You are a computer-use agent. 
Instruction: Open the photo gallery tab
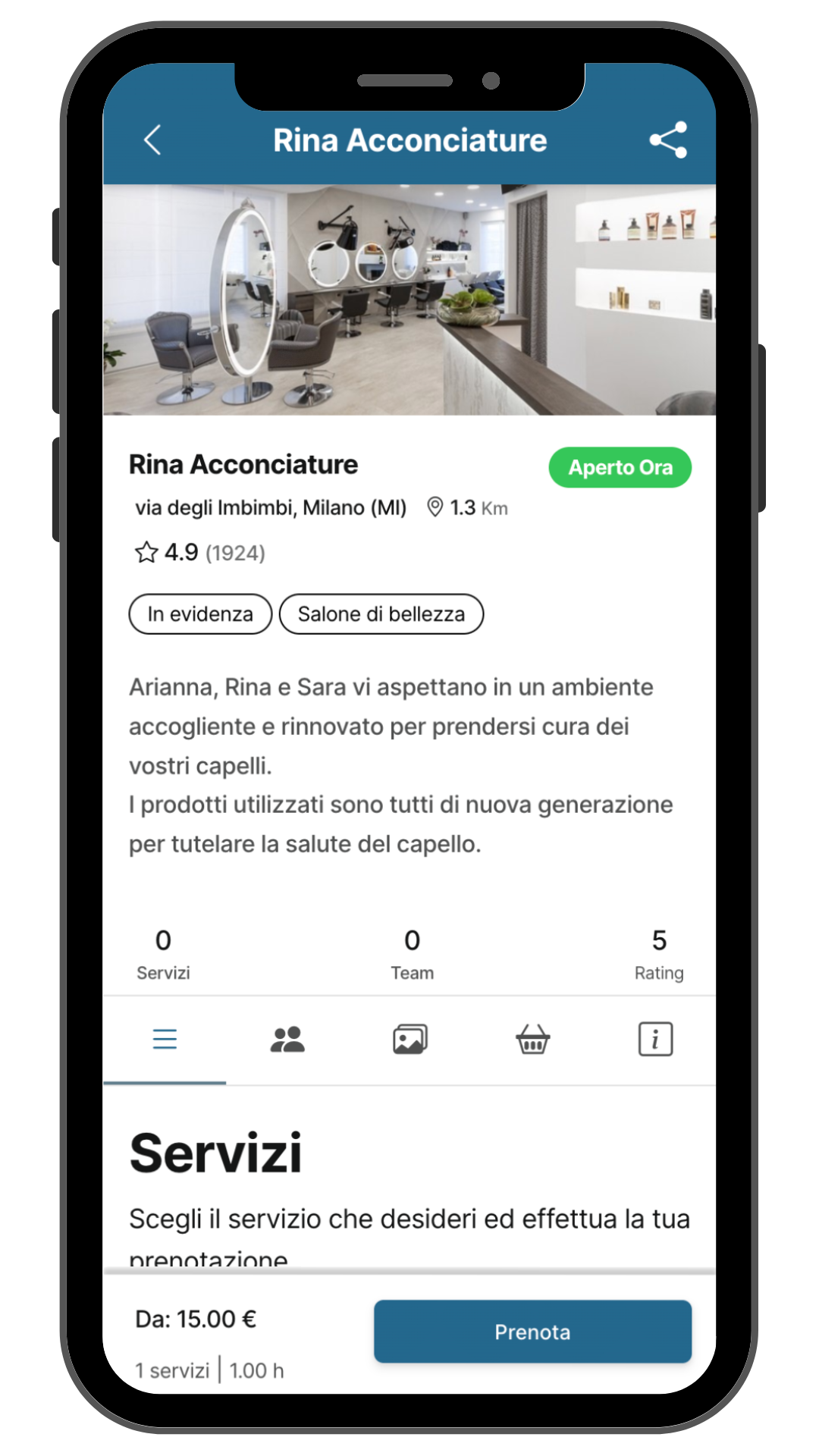[410, 1039]
